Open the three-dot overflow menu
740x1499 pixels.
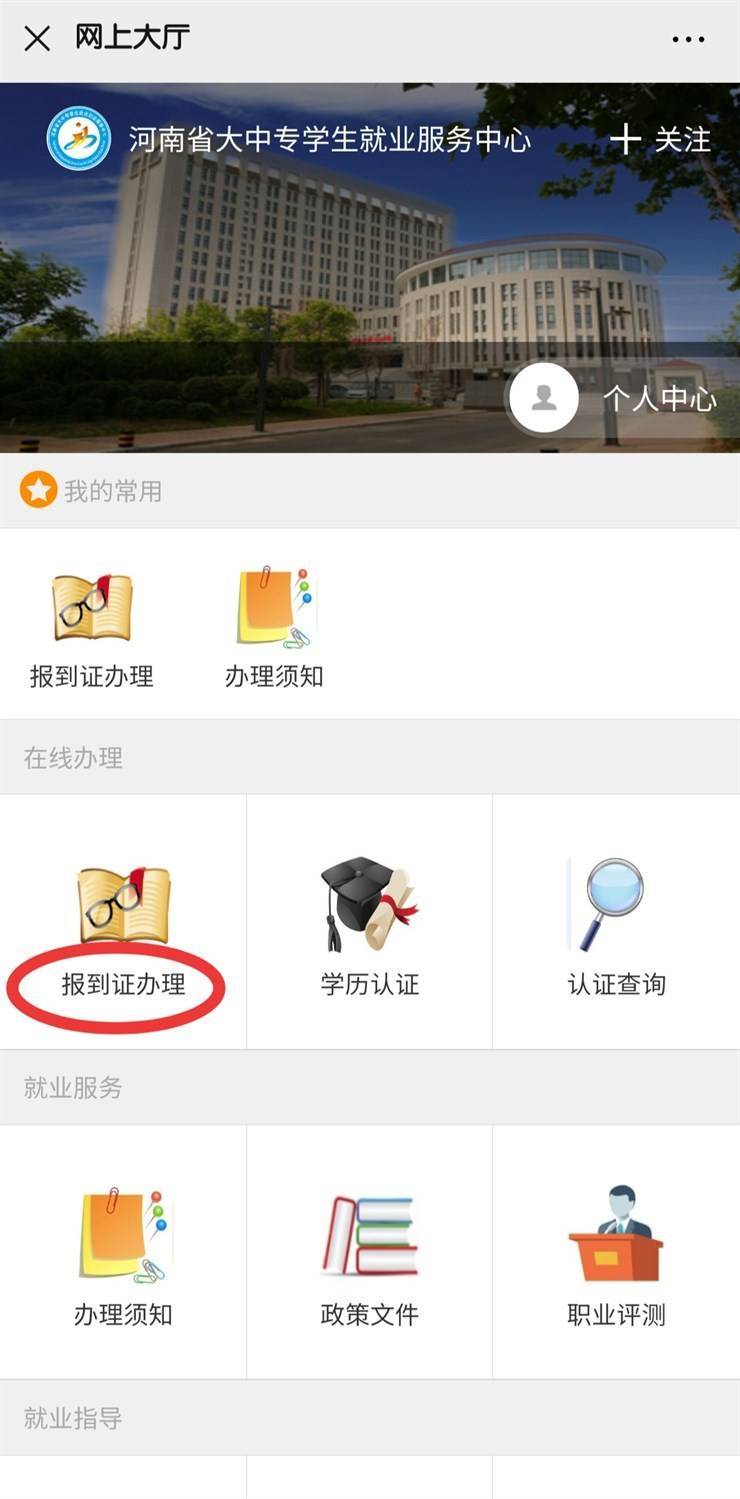click(x=688, y=40)
